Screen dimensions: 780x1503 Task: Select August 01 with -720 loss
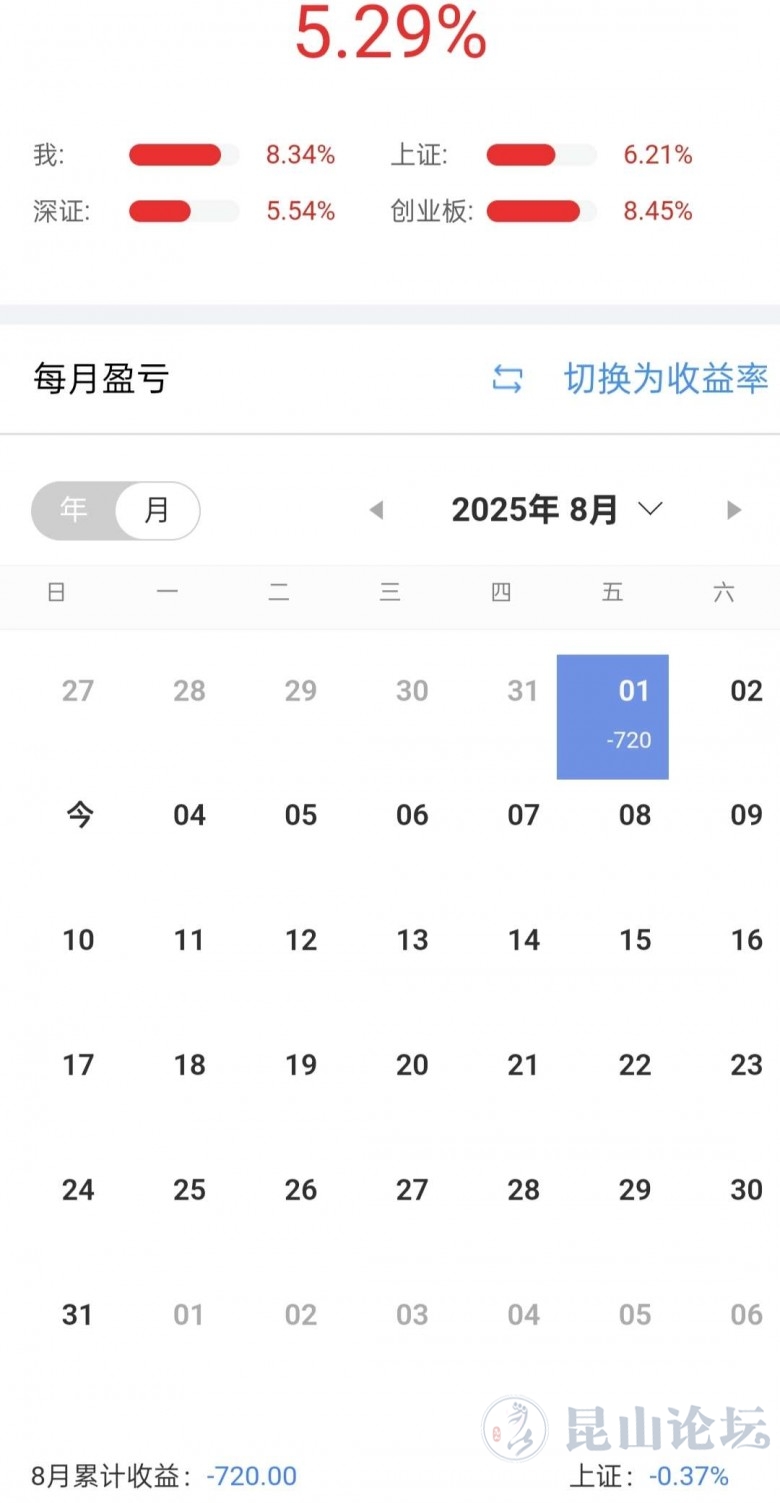click(612, 716)
